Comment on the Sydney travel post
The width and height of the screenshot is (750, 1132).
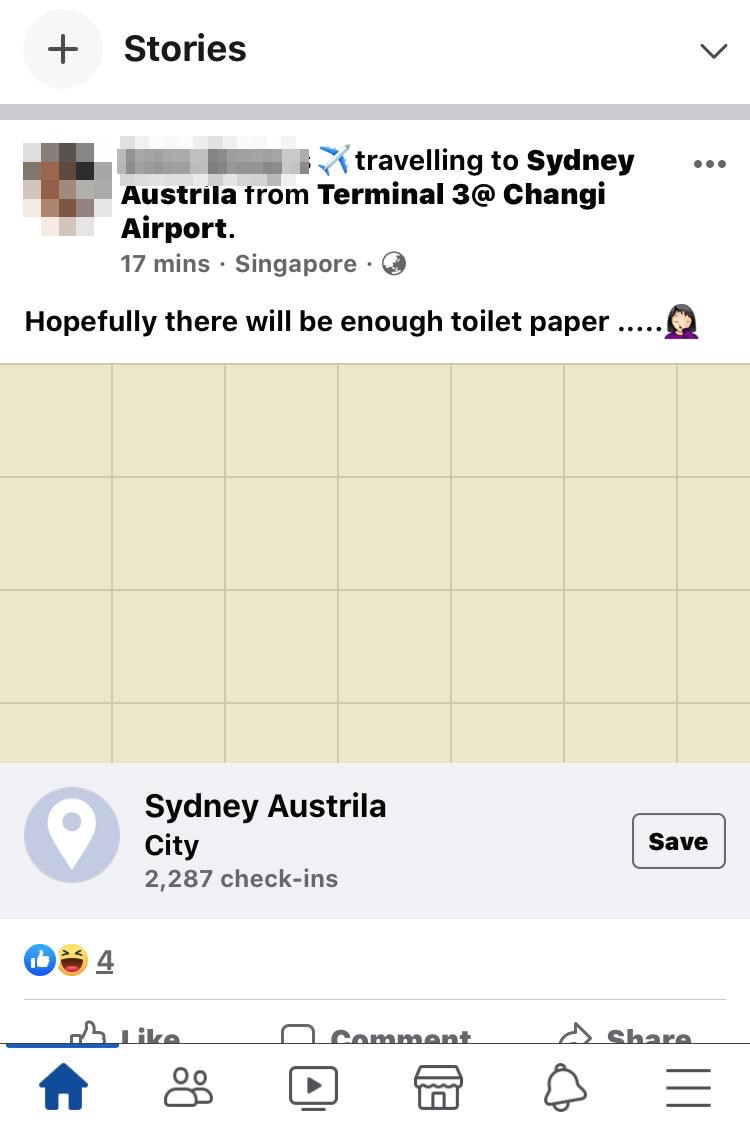(376, 1034)
